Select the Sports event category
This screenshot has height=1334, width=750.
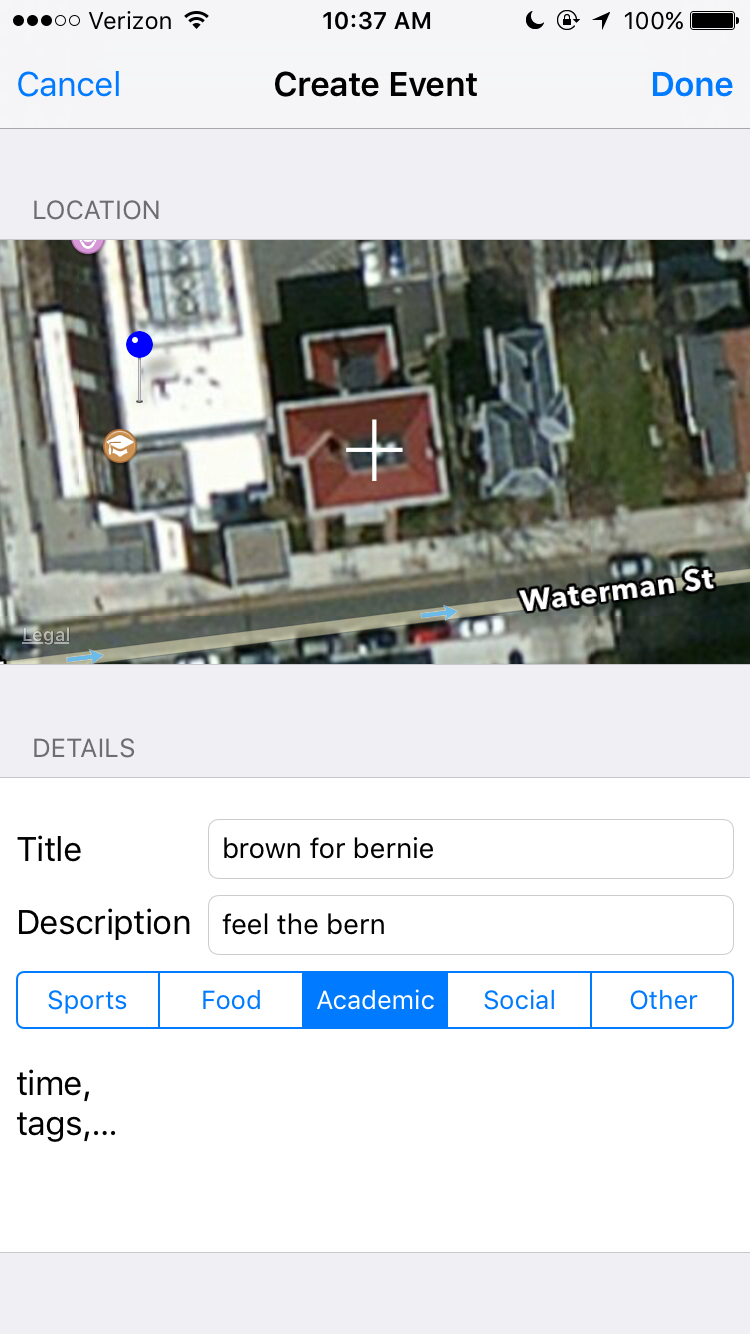(87, 999)
